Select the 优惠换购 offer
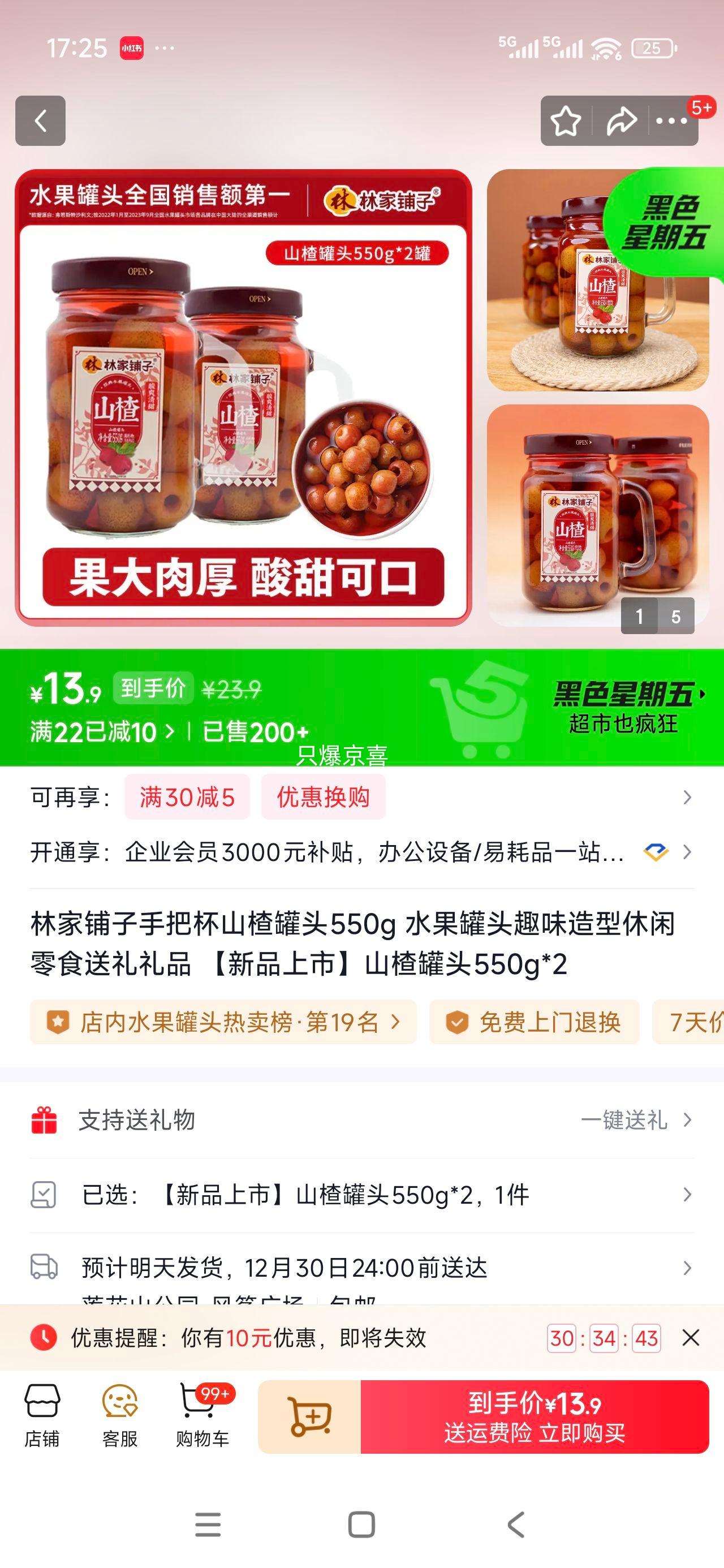 [x=323, y=797]
